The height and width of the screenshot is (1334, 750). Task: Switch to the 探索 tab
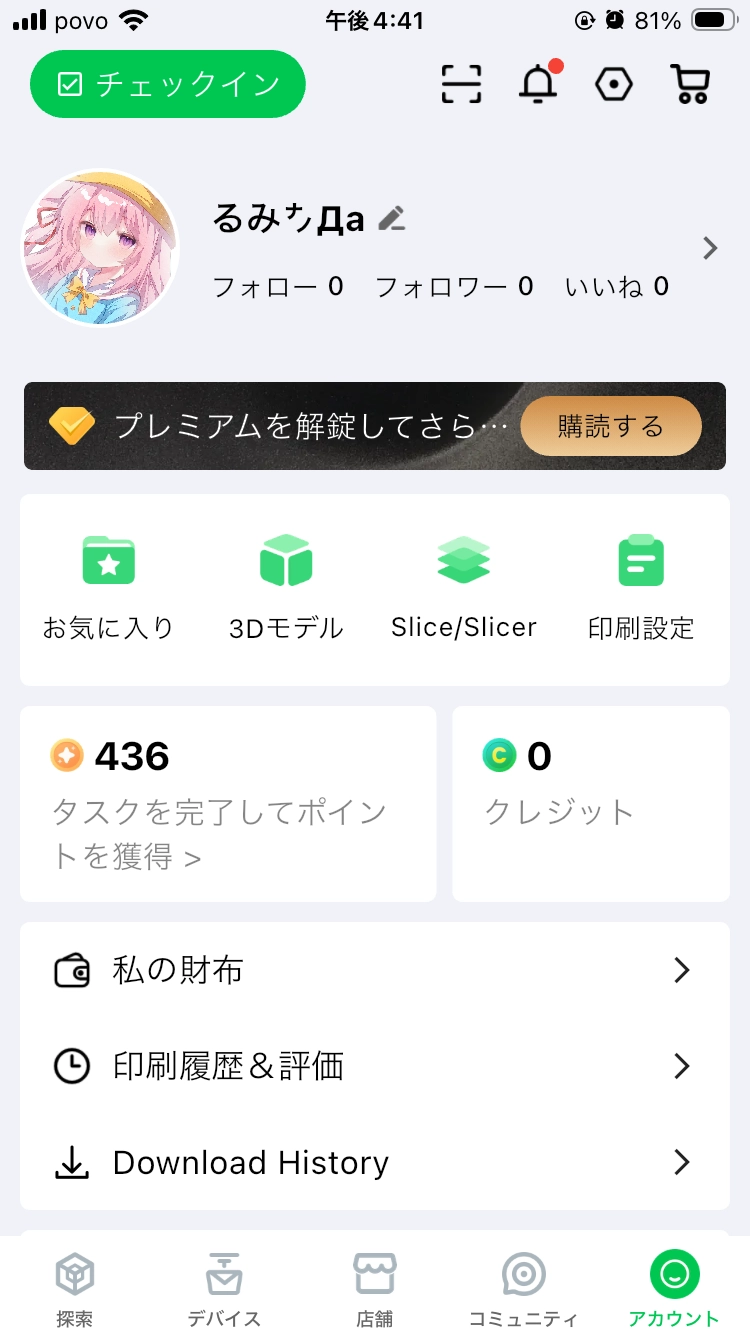[x=75, y=1289]
